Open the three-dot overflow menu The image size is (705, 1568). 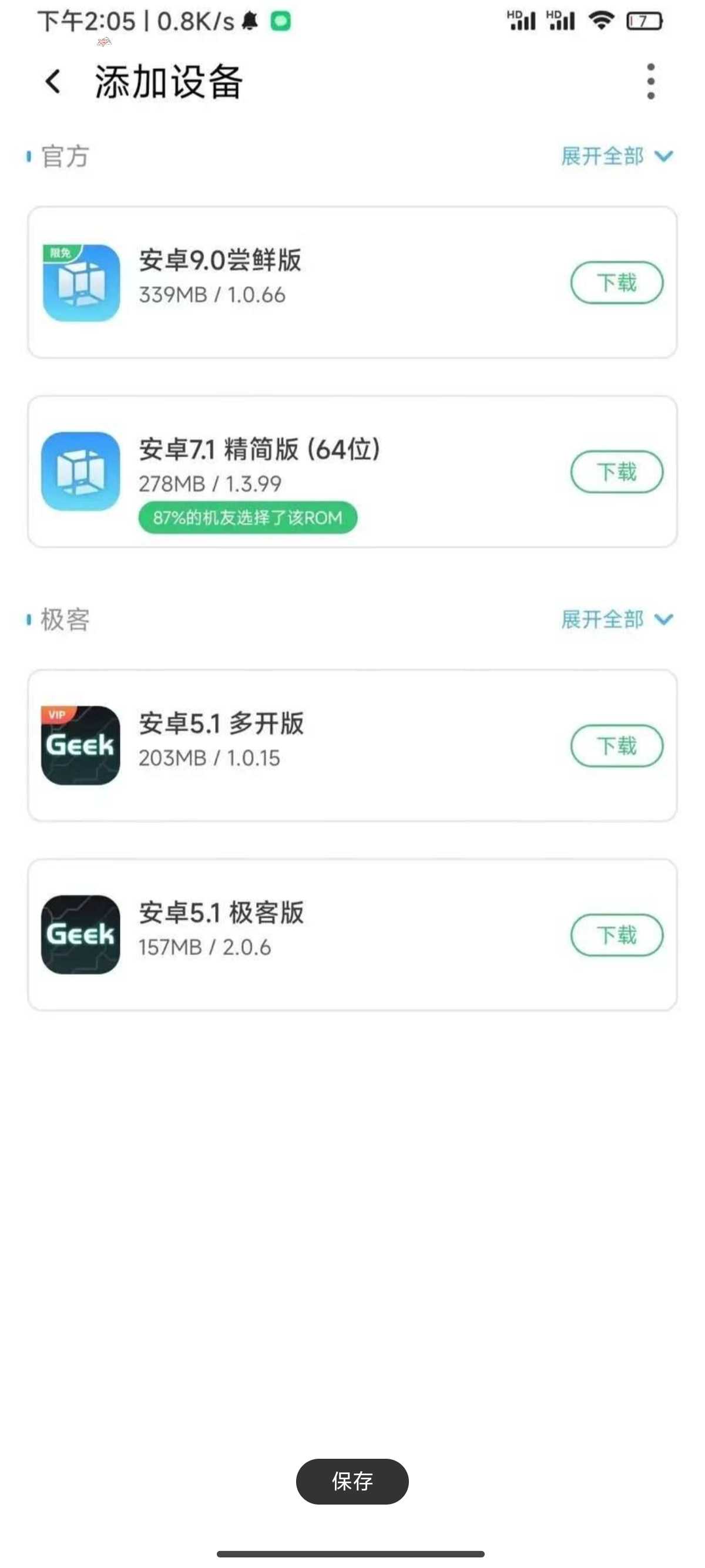[651, 81]
